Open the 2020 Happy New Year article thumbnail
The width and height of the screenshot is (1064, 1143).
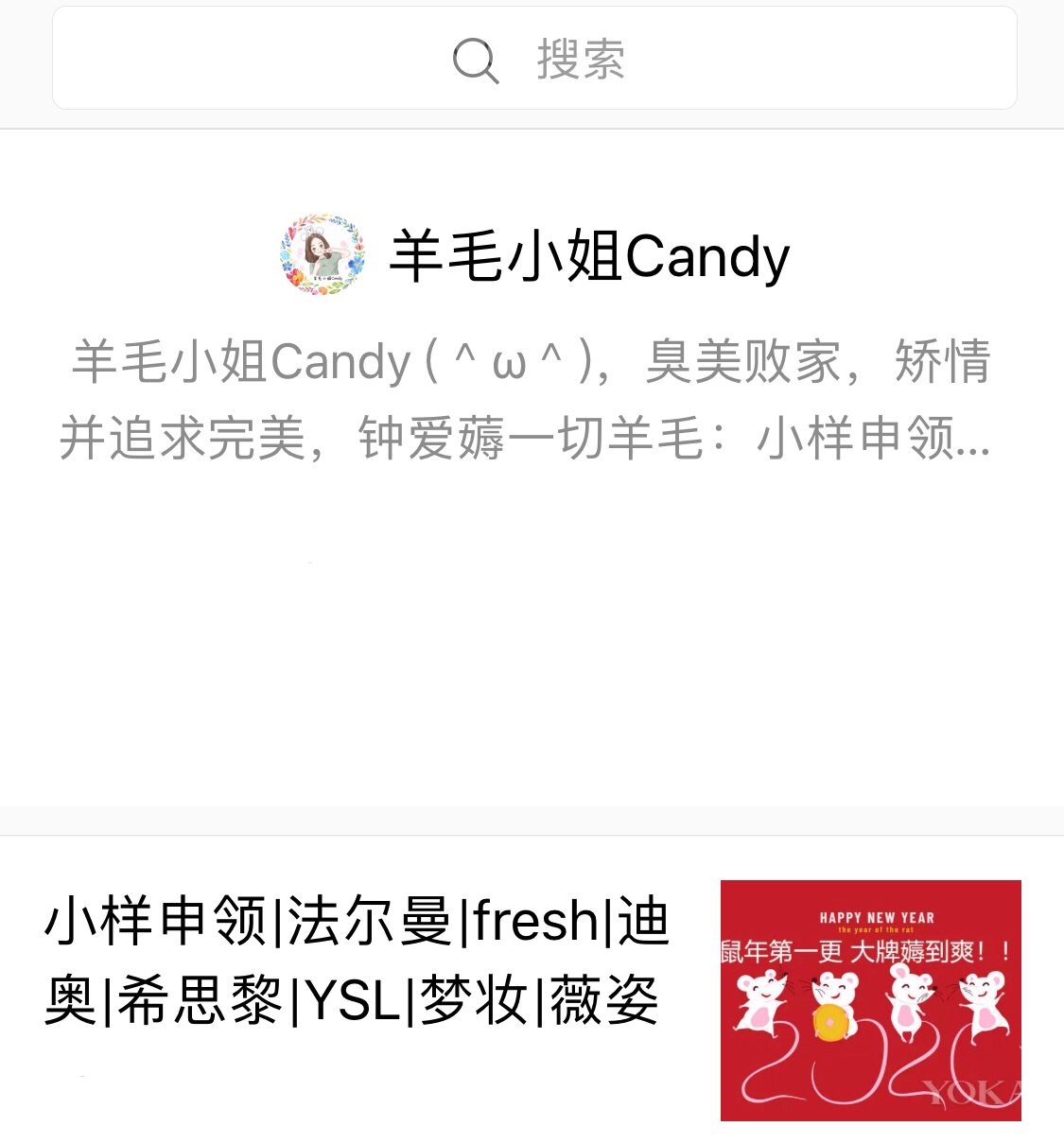tap(870, 999)
